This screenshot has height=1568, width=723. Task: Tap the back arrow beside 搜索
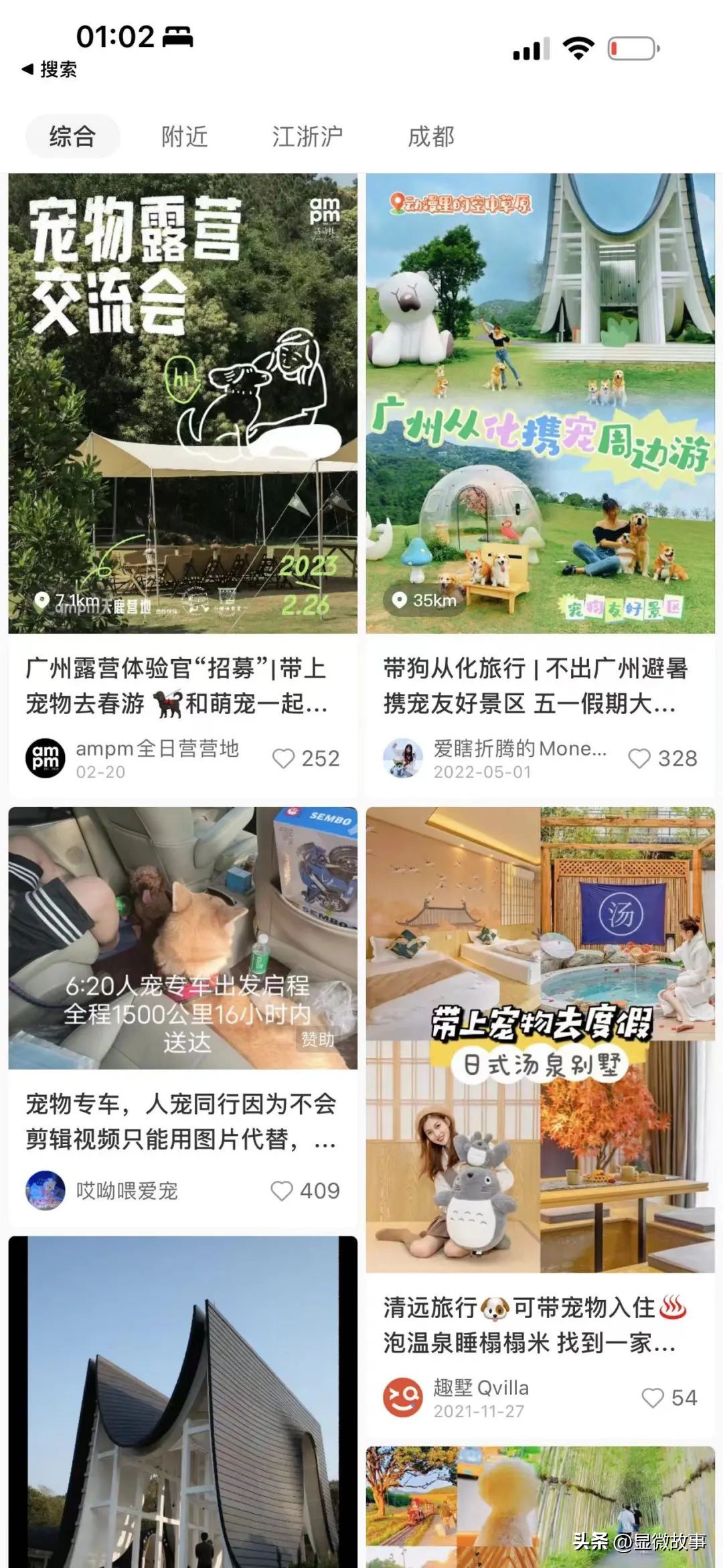pos(27,68)
